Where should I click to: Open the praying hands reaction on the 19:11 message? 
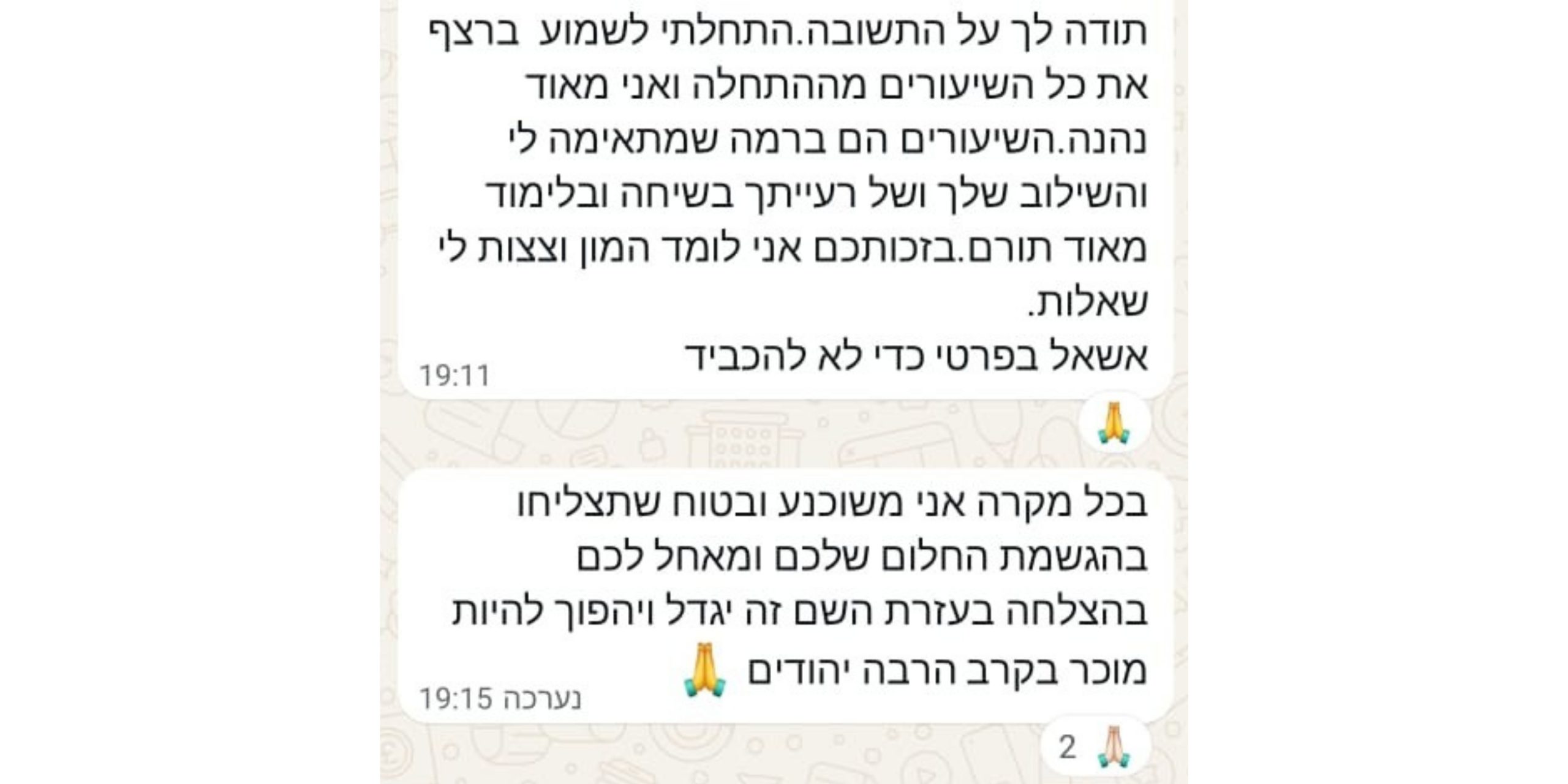pyautogui.click(x=1114, y=423)
